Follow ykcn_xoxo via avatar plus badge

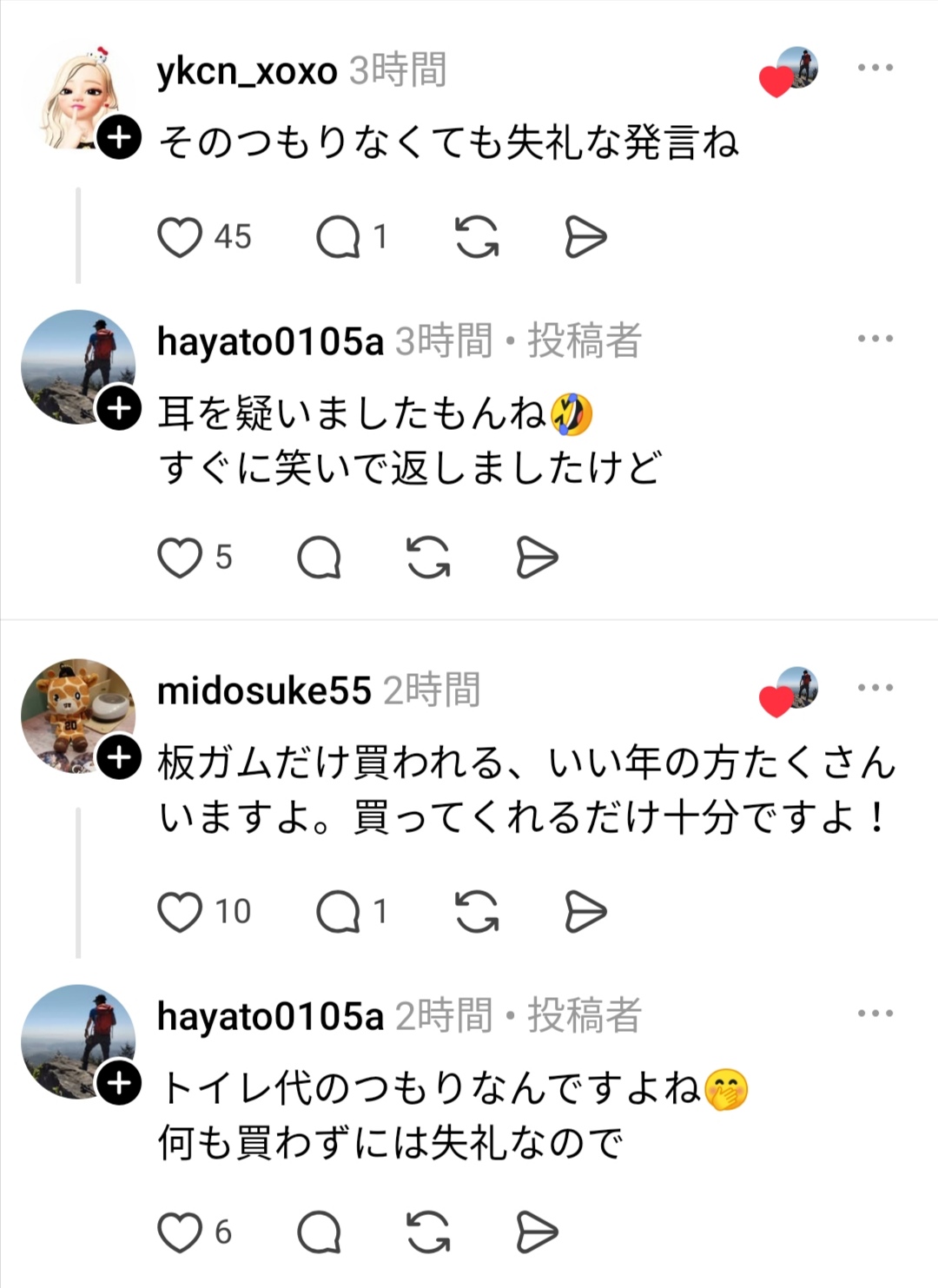pos(119,136)
